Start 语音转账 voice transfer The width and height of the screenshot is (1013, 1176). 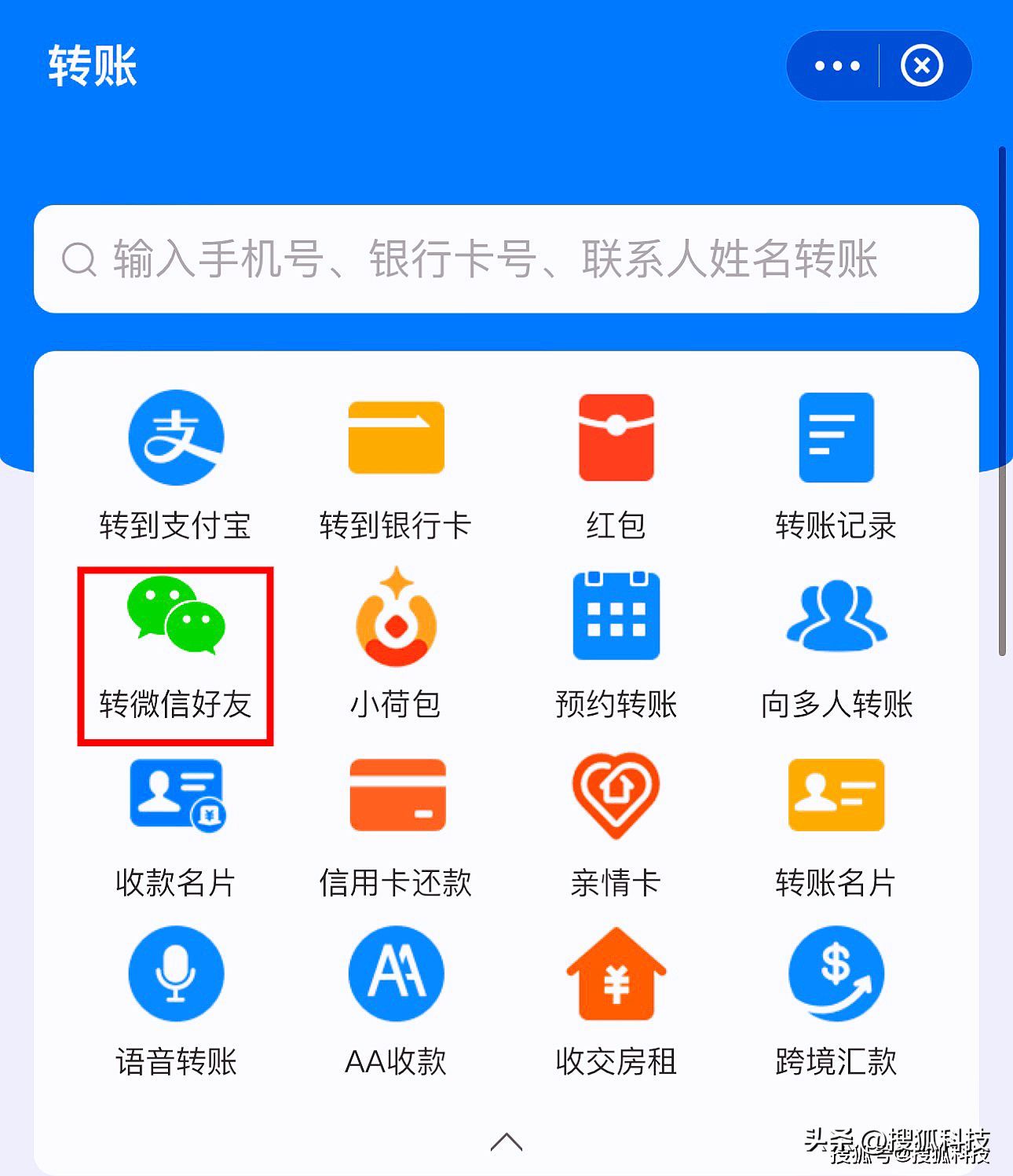176,974
